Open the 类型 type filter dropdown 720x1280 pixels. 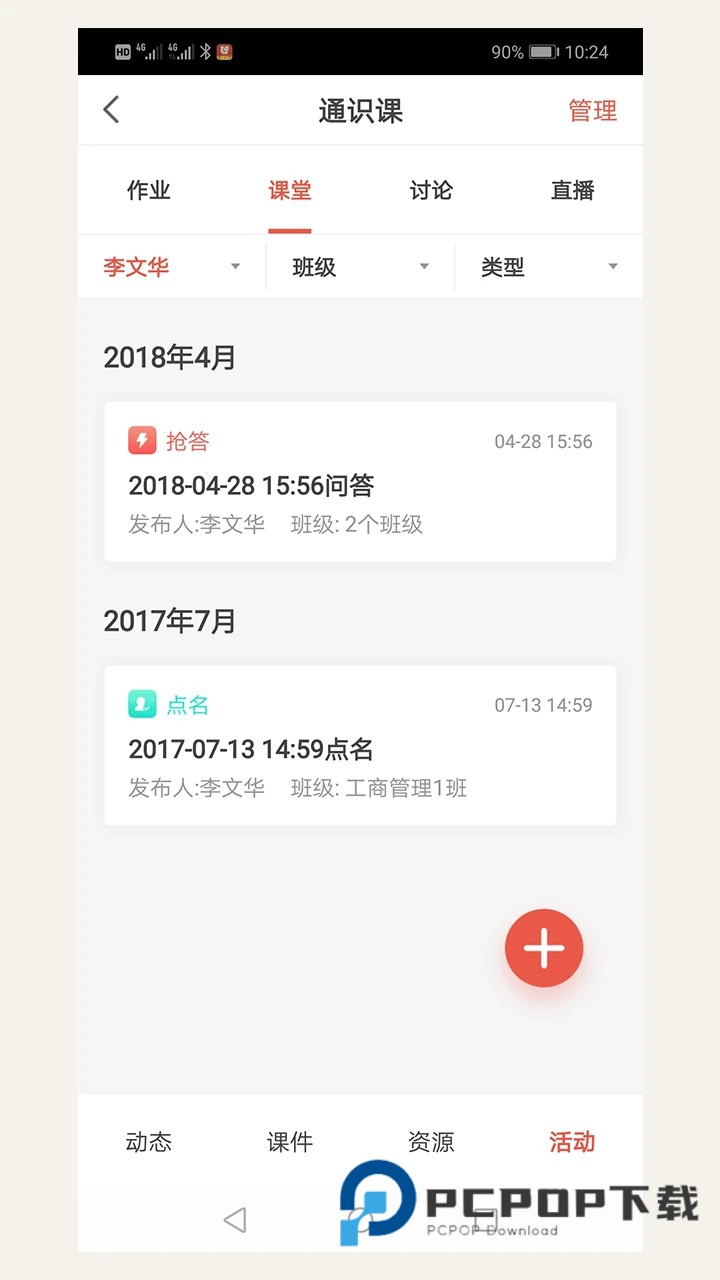pos(503,266)
